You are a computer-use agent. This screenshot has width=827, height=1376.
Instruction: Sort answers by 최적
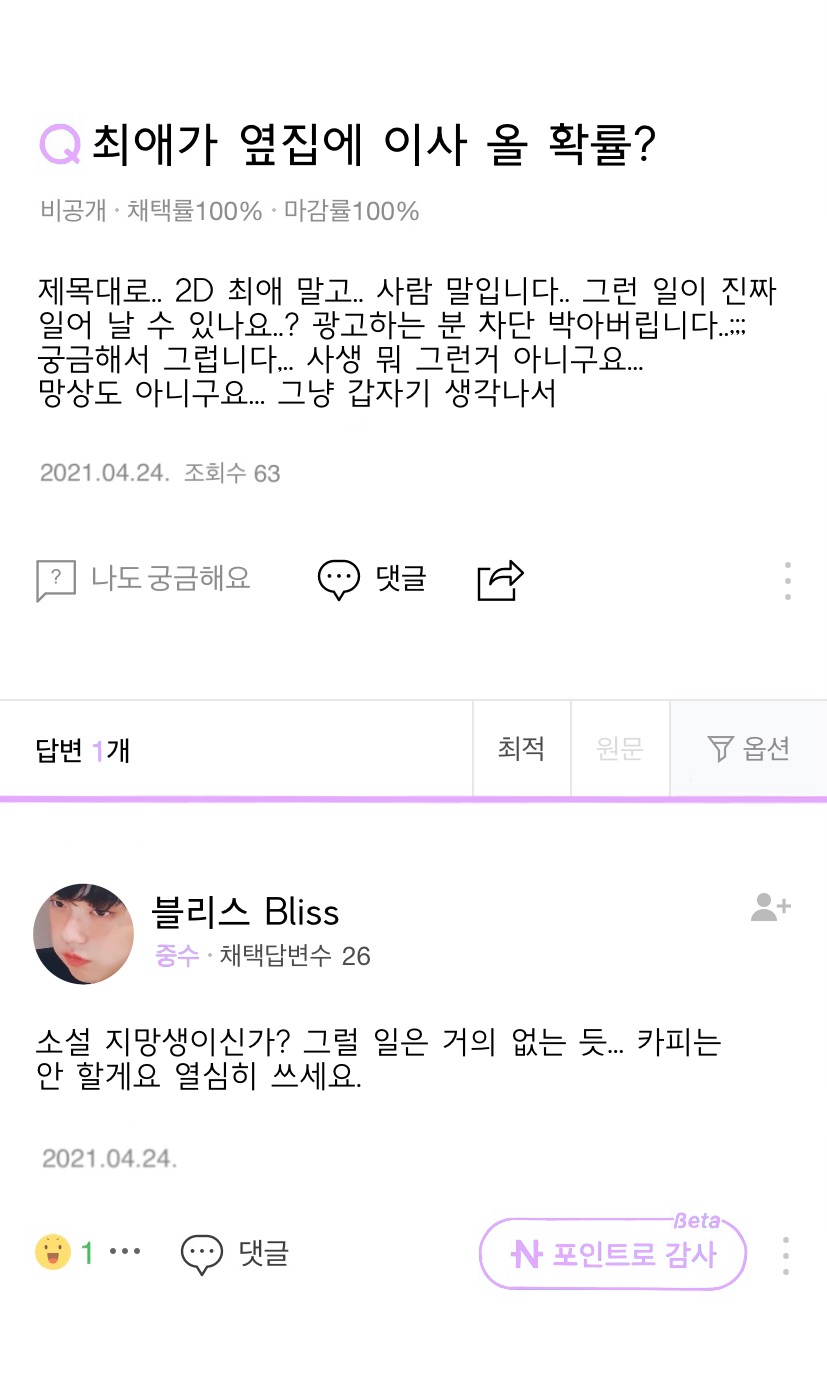tap(521, 749)
